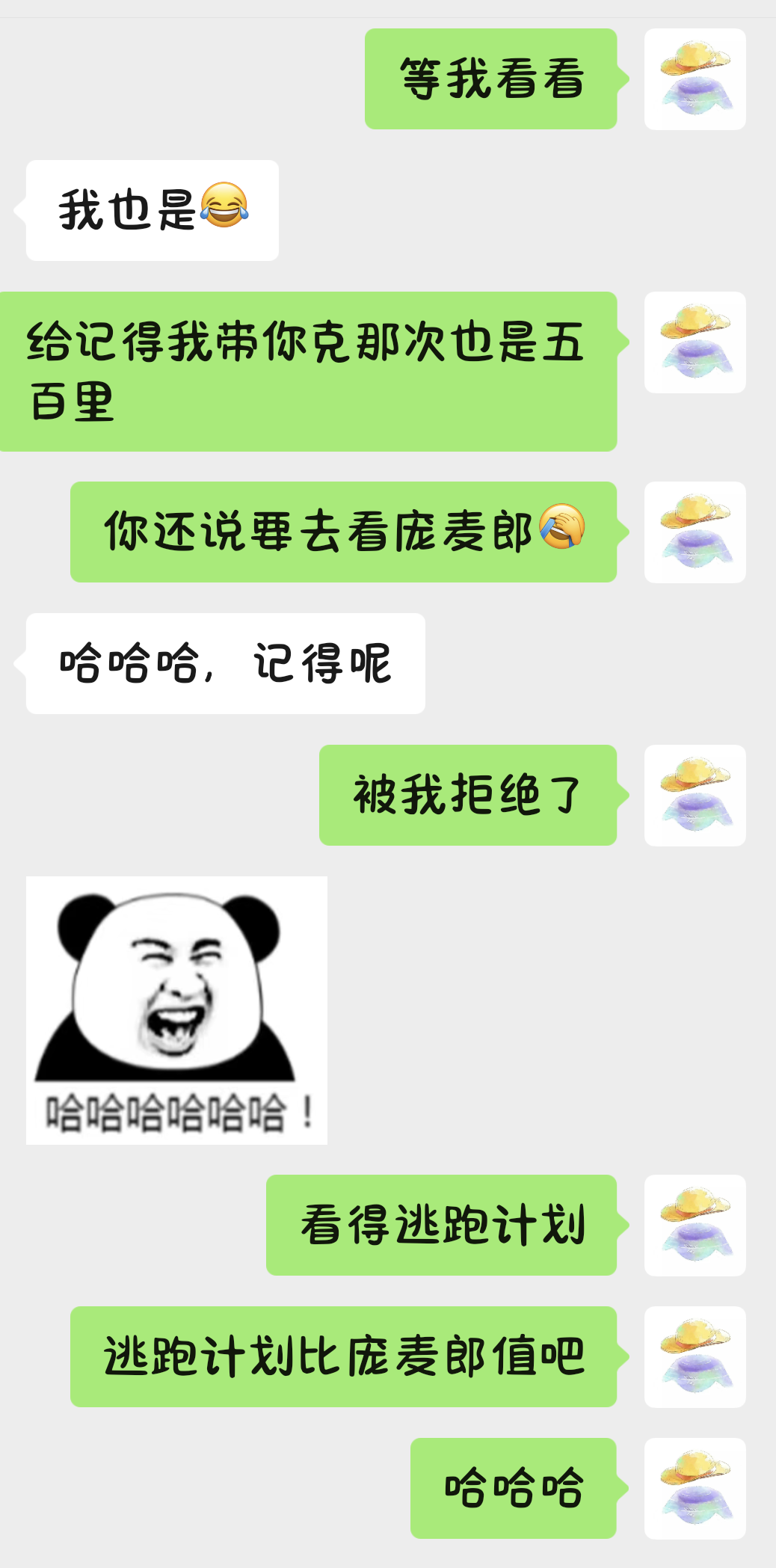The height and width of the screenshot is (1568, 776).
Task: Tap the avatar beside '看得逃跑计划'
Action: [695, 1225]
